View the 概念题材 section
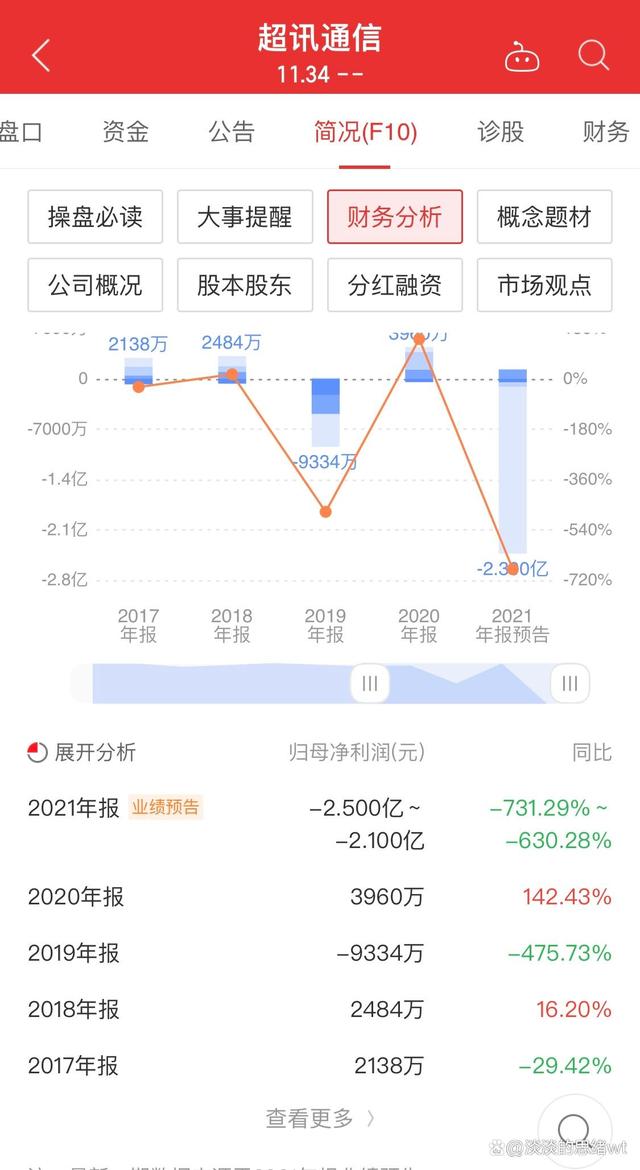640x1170 pixels. coord(545,217)
